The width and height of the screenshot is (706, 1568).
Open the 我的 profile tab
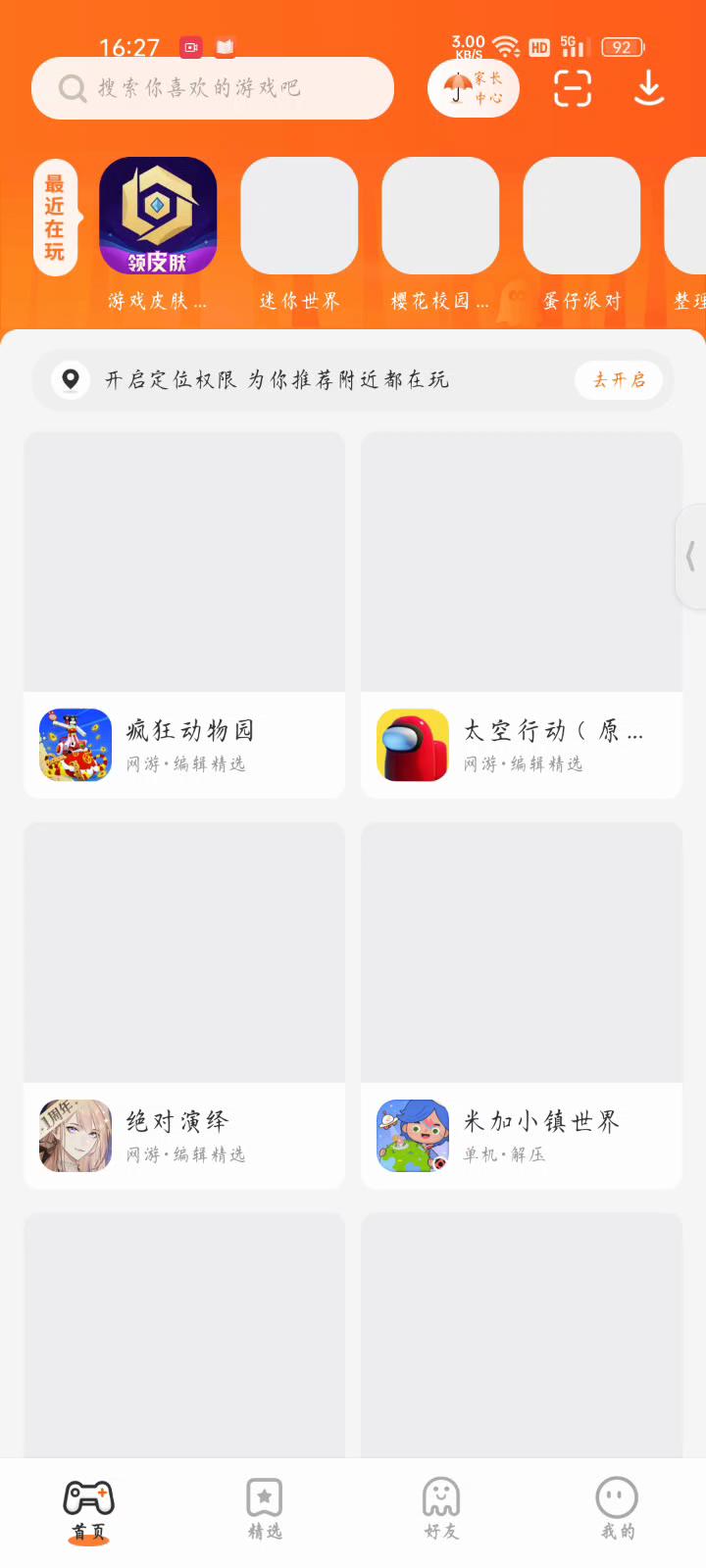(618, 1509)
